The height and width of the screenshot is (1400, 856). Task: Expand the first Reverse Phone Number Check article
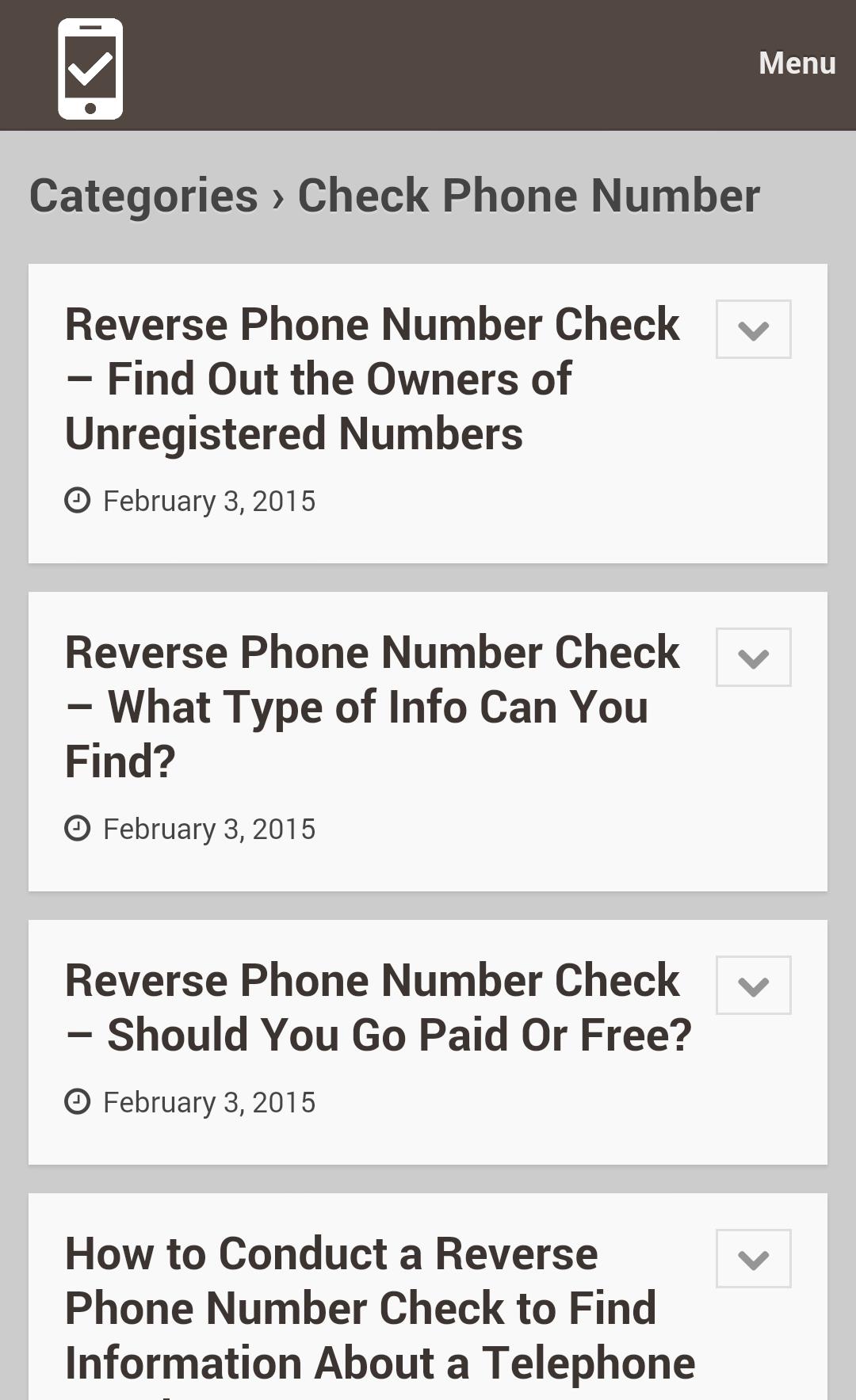click(x=752, y=330)
